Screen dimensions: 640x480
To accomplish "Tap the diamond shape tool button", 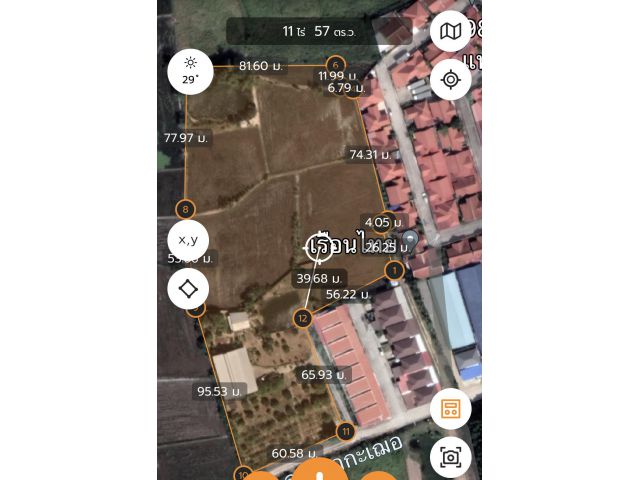I will click(x=188, y=289).
